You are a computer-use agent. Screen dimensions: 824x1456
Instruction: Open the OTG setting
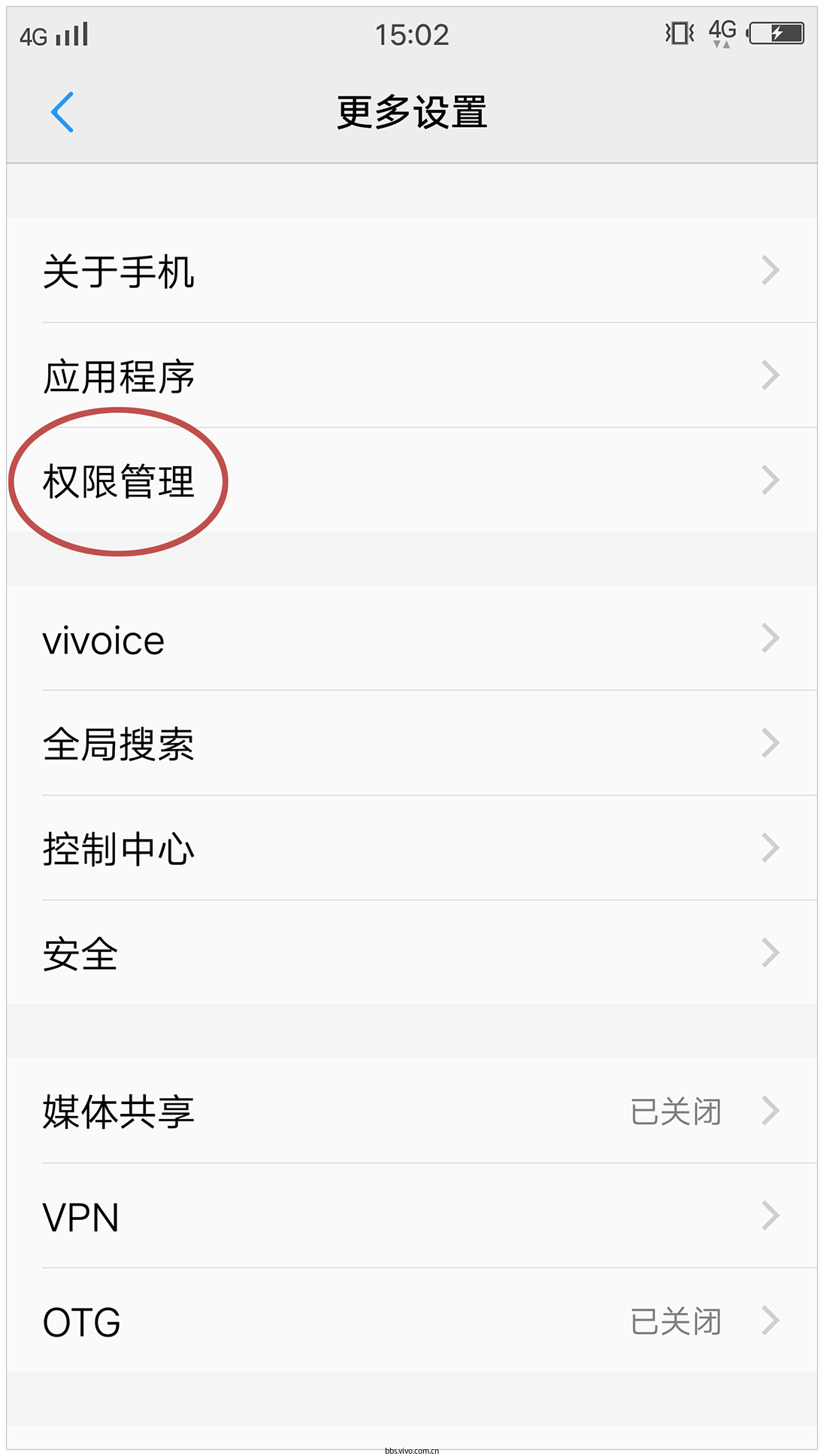412,1321
